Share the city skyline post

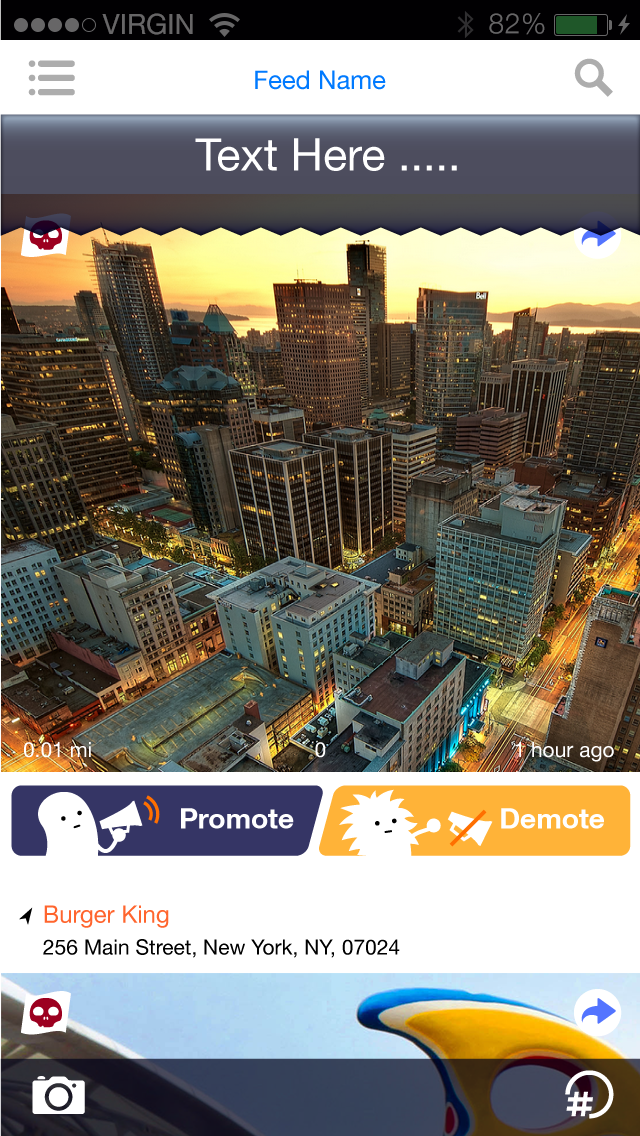(598, 238)
